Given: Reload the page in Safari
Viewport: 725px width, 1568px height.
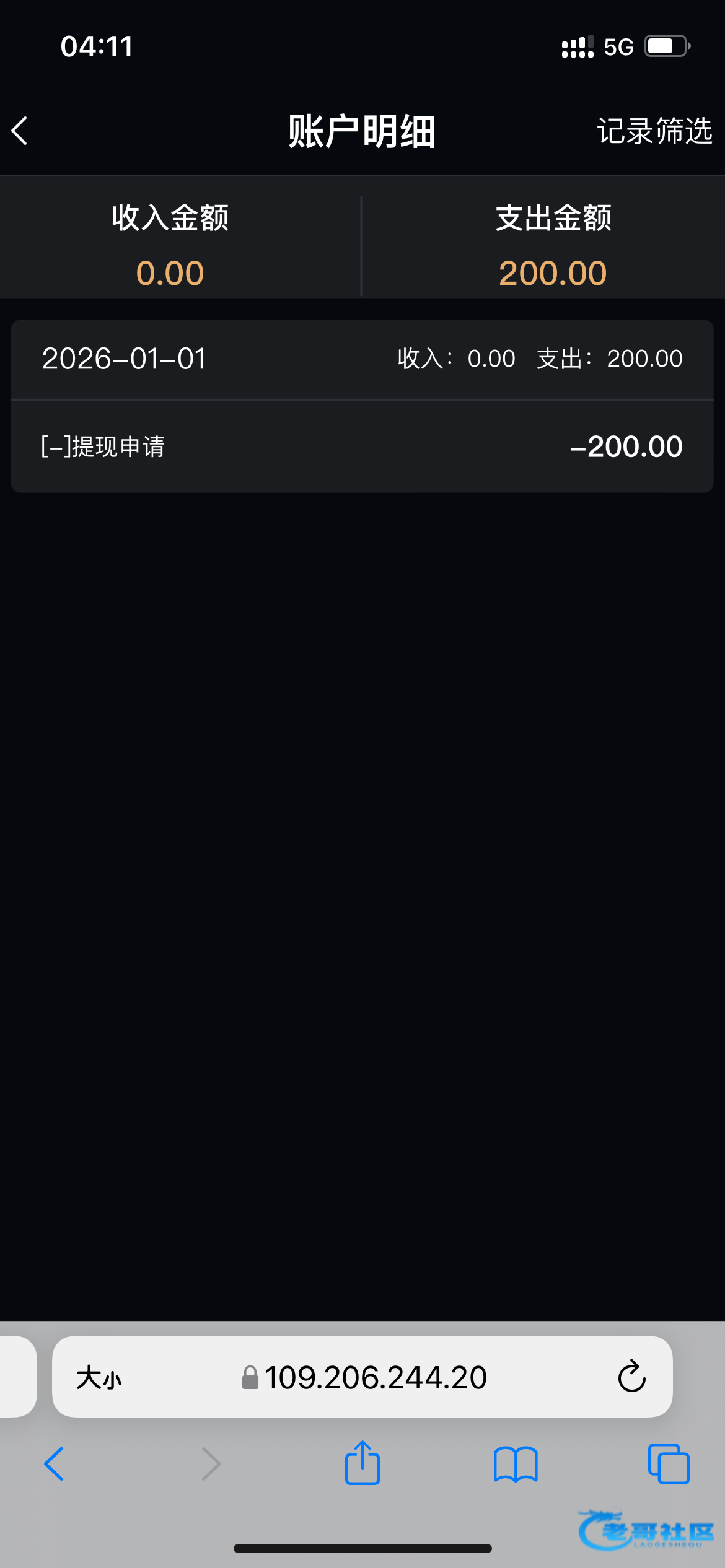Looking at the screenshot, I should tap(631, 1377).
